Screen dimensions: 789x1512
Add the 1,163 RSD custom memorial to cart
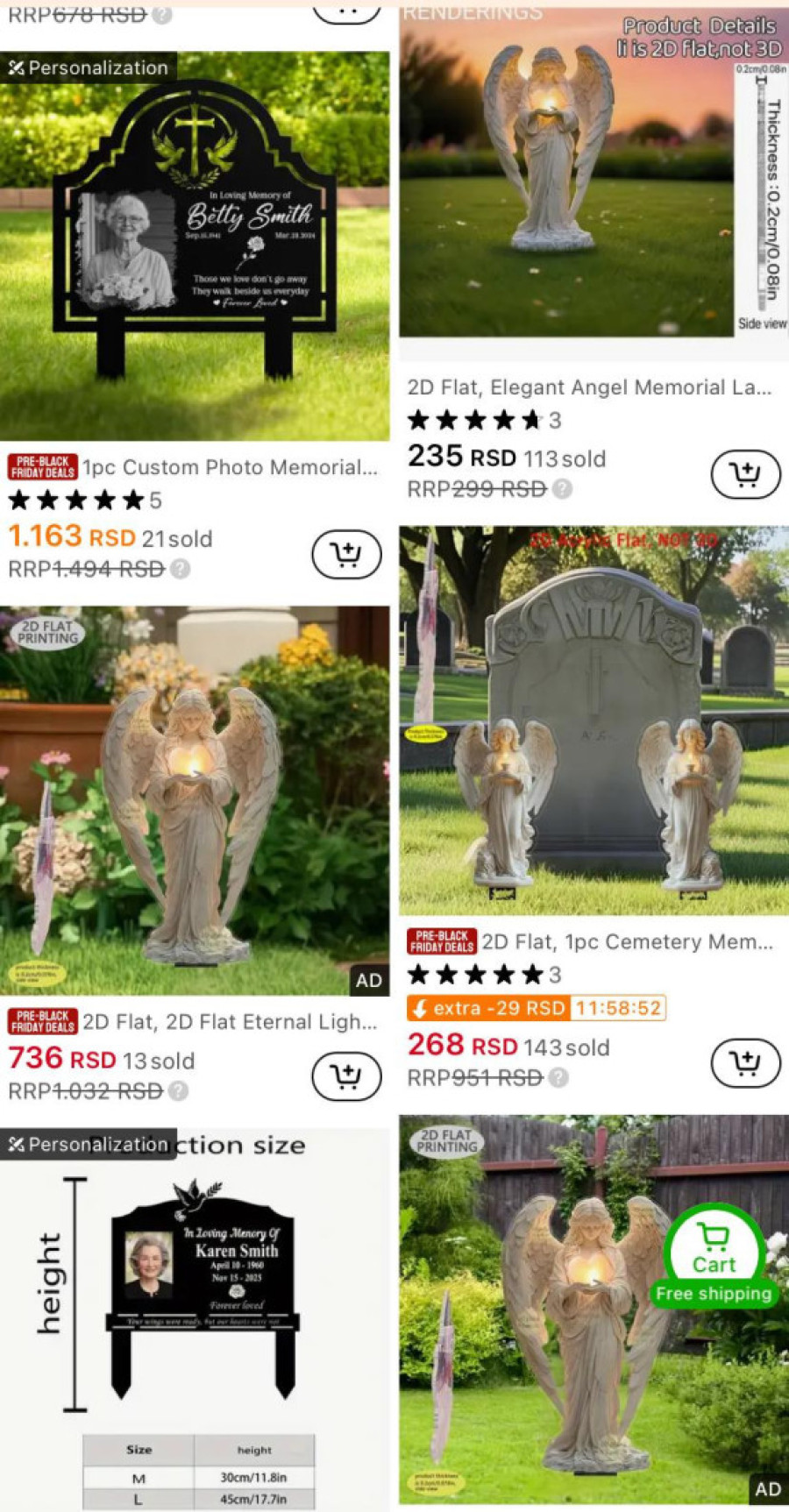[x=346, y=554]
